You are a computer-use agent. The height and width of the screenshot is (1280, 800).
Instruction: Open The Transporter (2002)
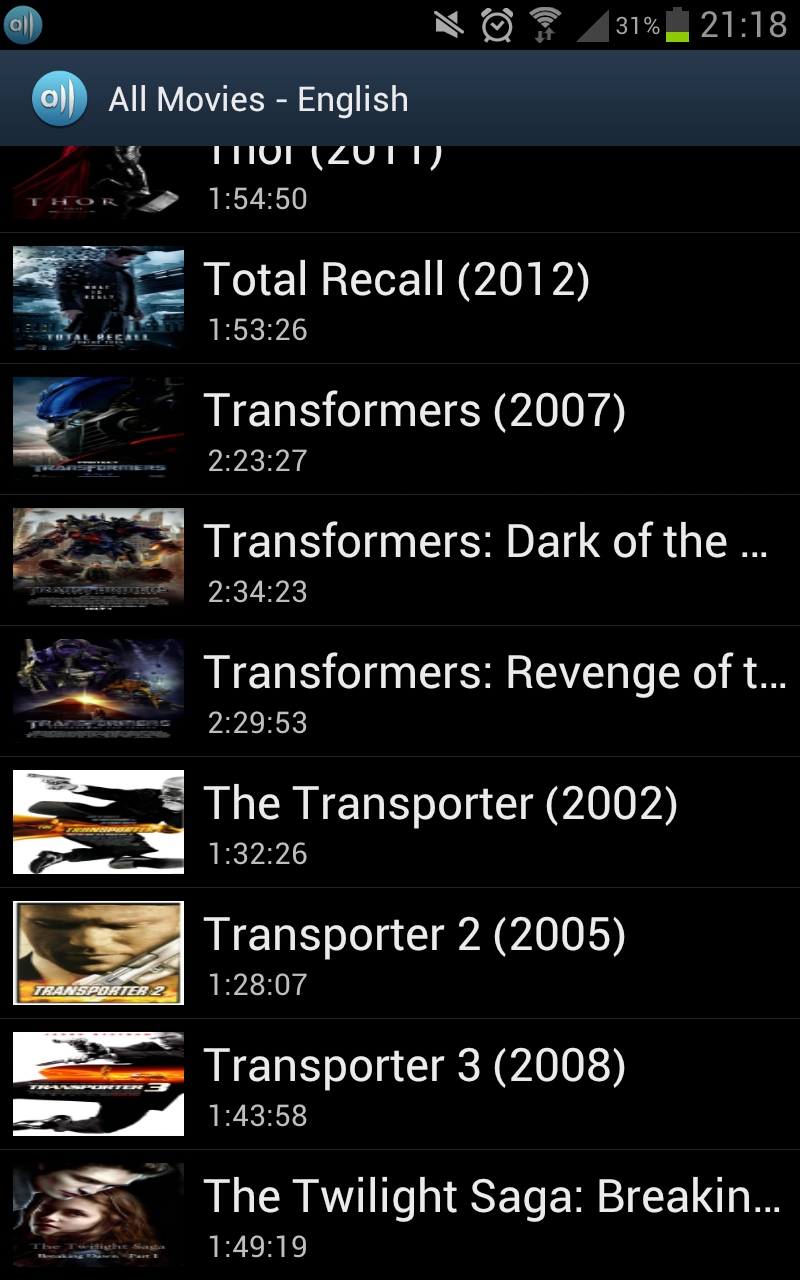pyautogui.click(x=400, y=822)
